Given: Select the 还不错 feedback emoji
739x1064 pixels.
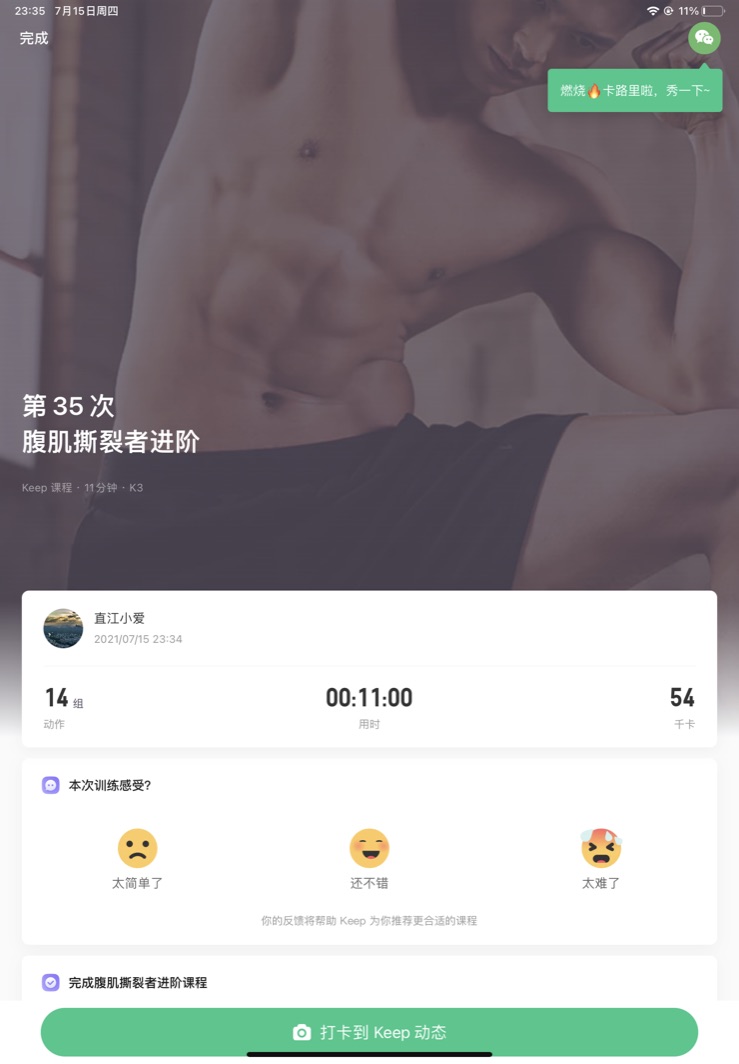Looking at the screenshot, I should (369, 849).
